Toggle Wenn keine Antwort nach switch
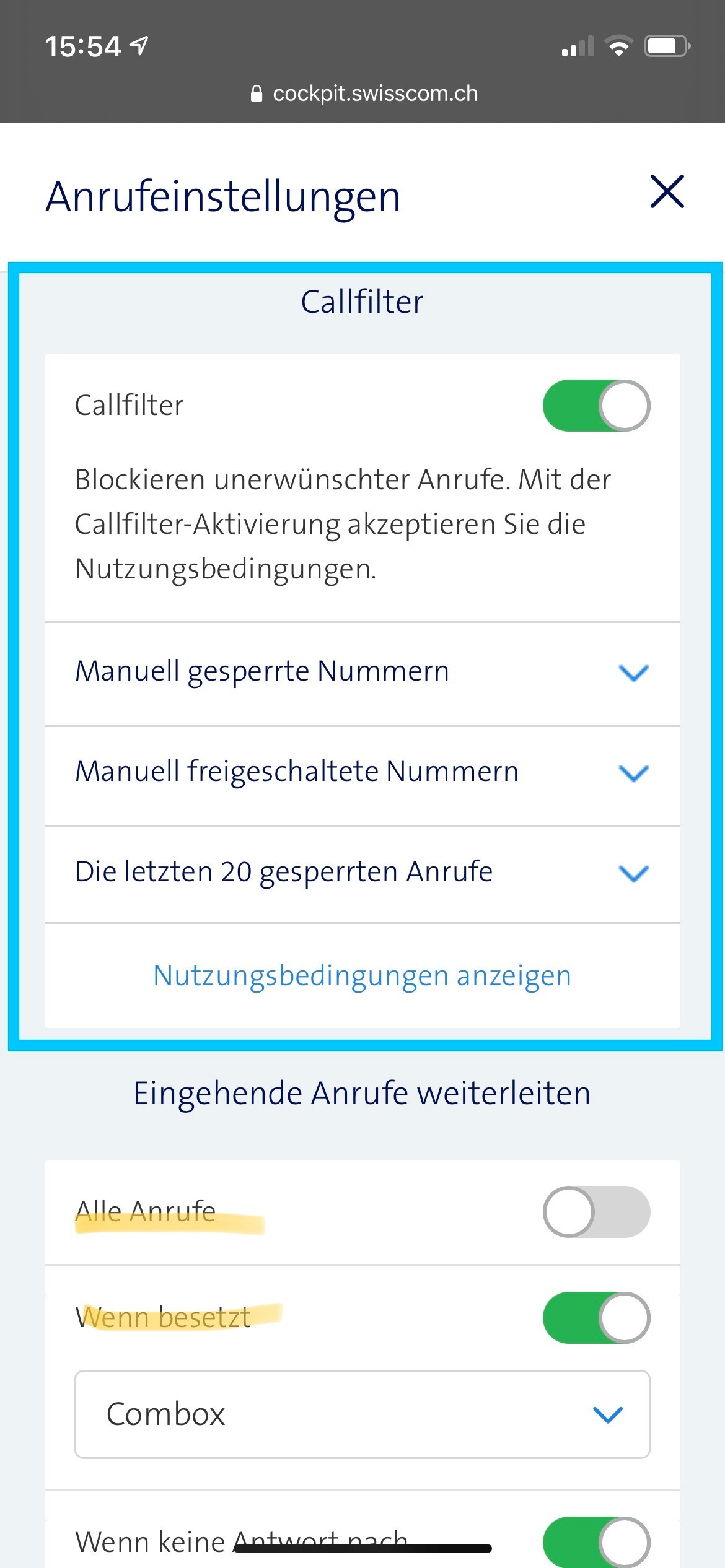 pos(596,1541)
